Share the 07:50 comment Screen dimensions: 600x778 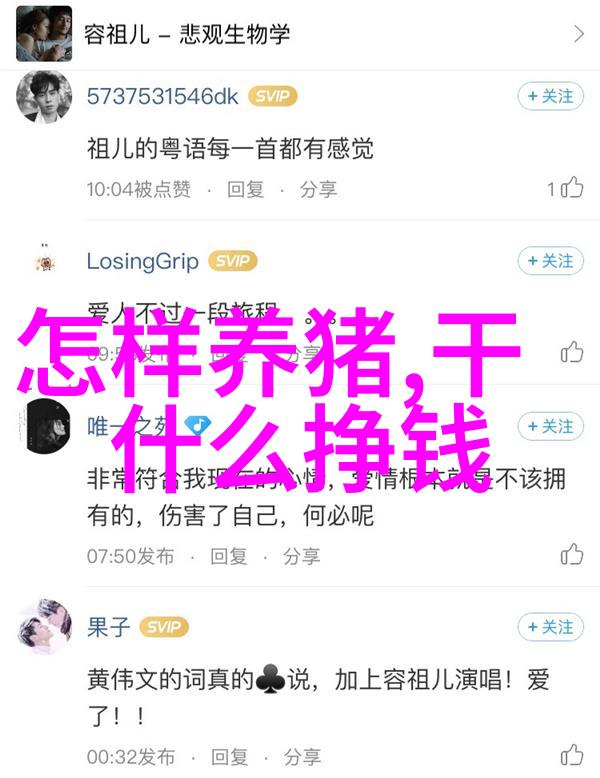[x=301, y=555]
